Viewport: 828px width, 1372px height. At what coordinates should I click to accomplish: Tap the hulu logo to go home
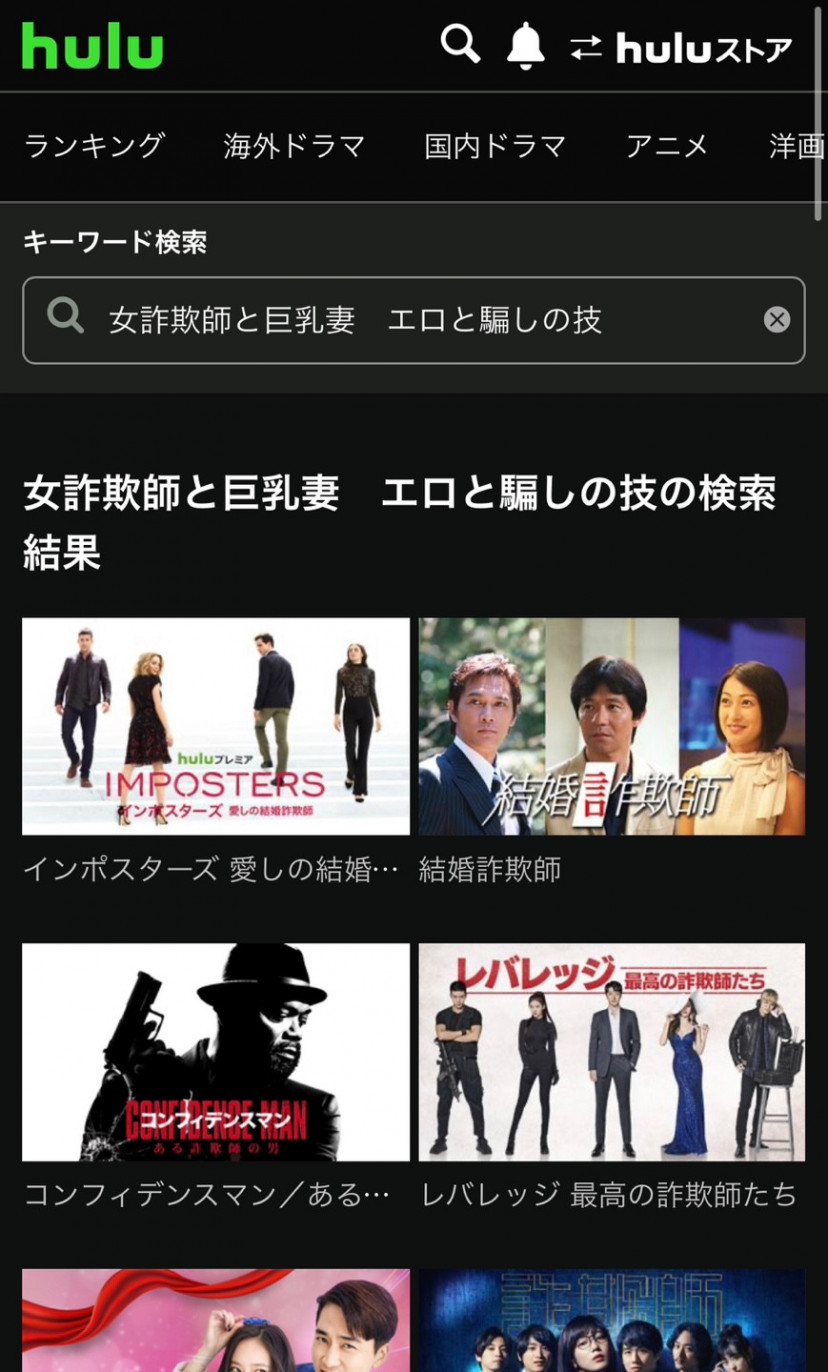point(92,46)
